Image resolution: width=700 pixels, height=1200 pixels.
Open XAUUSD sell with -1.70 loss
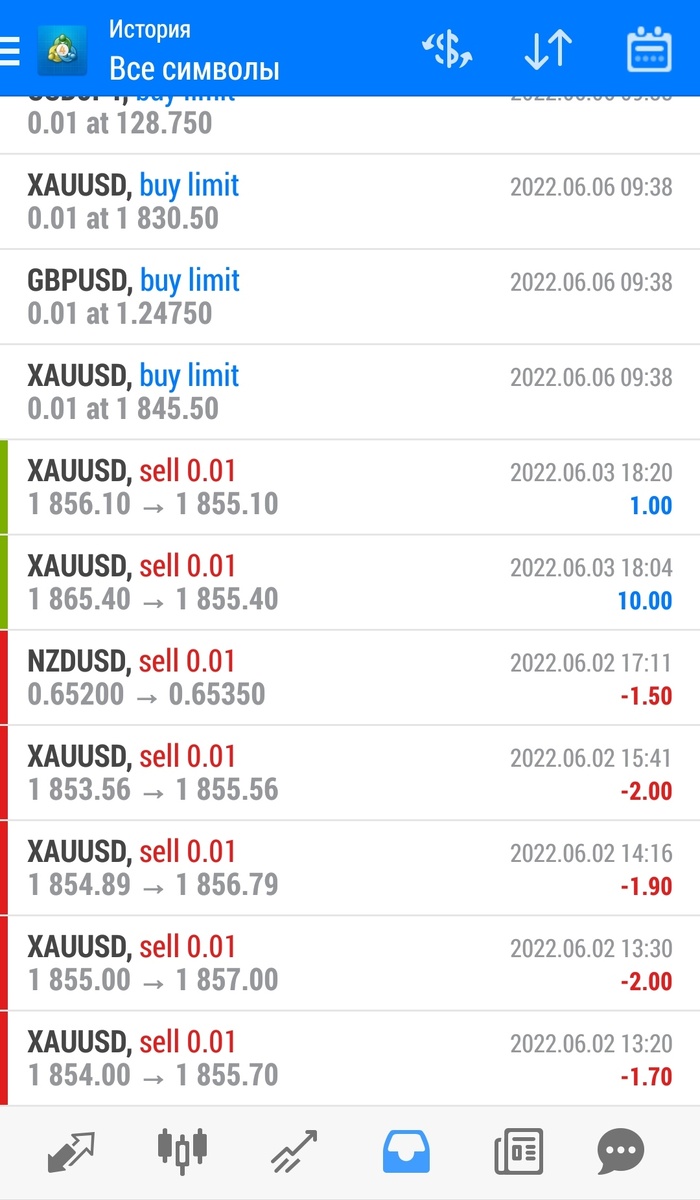click(350, 1058)
